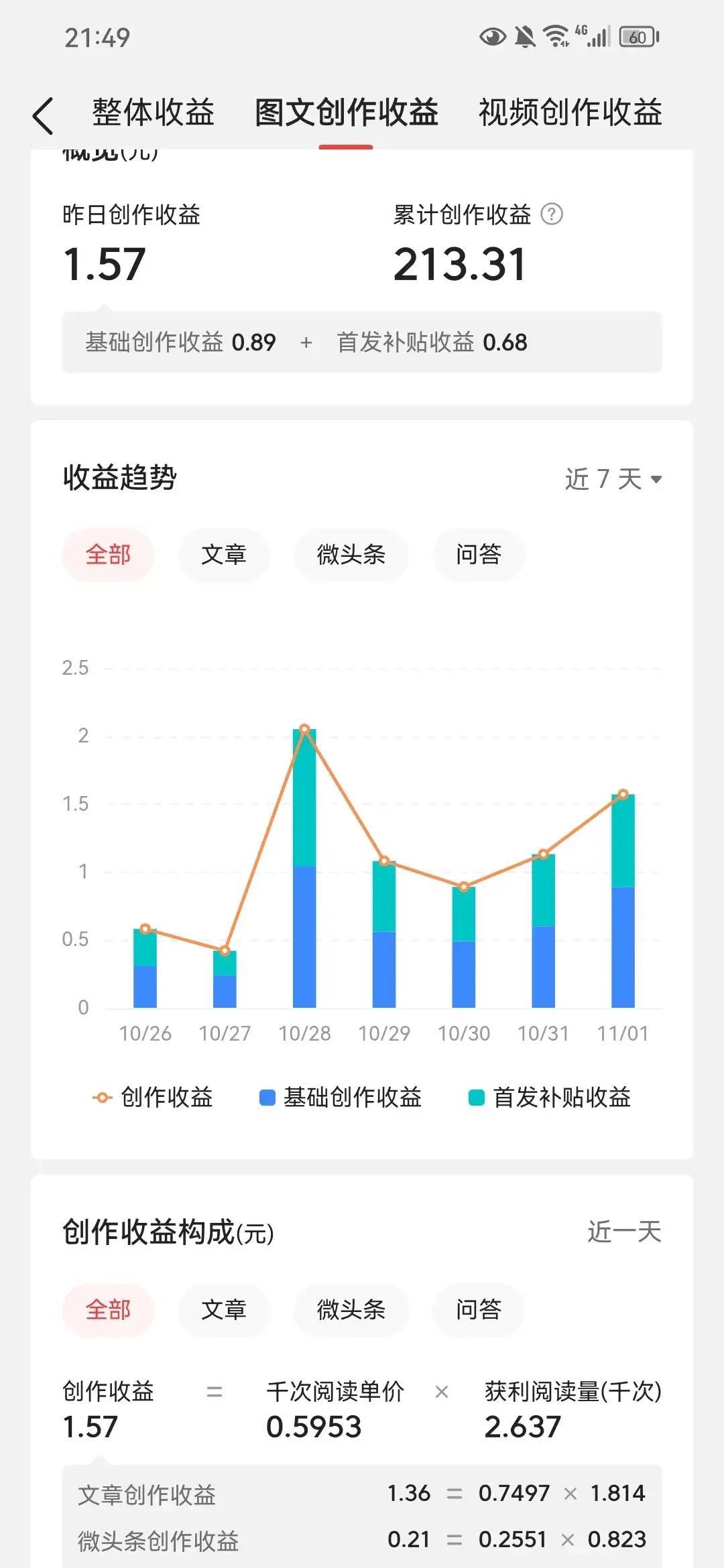Tap the muted notification bell icon
Viewport: 724px width, 1568px height.
click(x=524, y=37)
